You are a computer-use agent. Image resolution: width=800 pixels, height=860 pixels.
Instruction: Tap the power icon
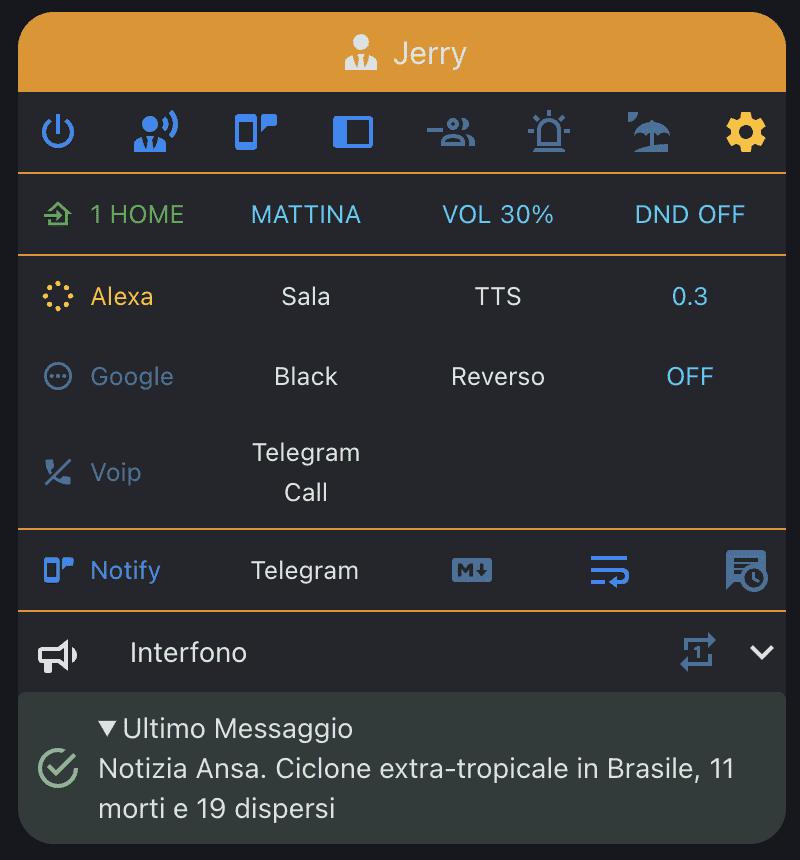coord(58,132)
